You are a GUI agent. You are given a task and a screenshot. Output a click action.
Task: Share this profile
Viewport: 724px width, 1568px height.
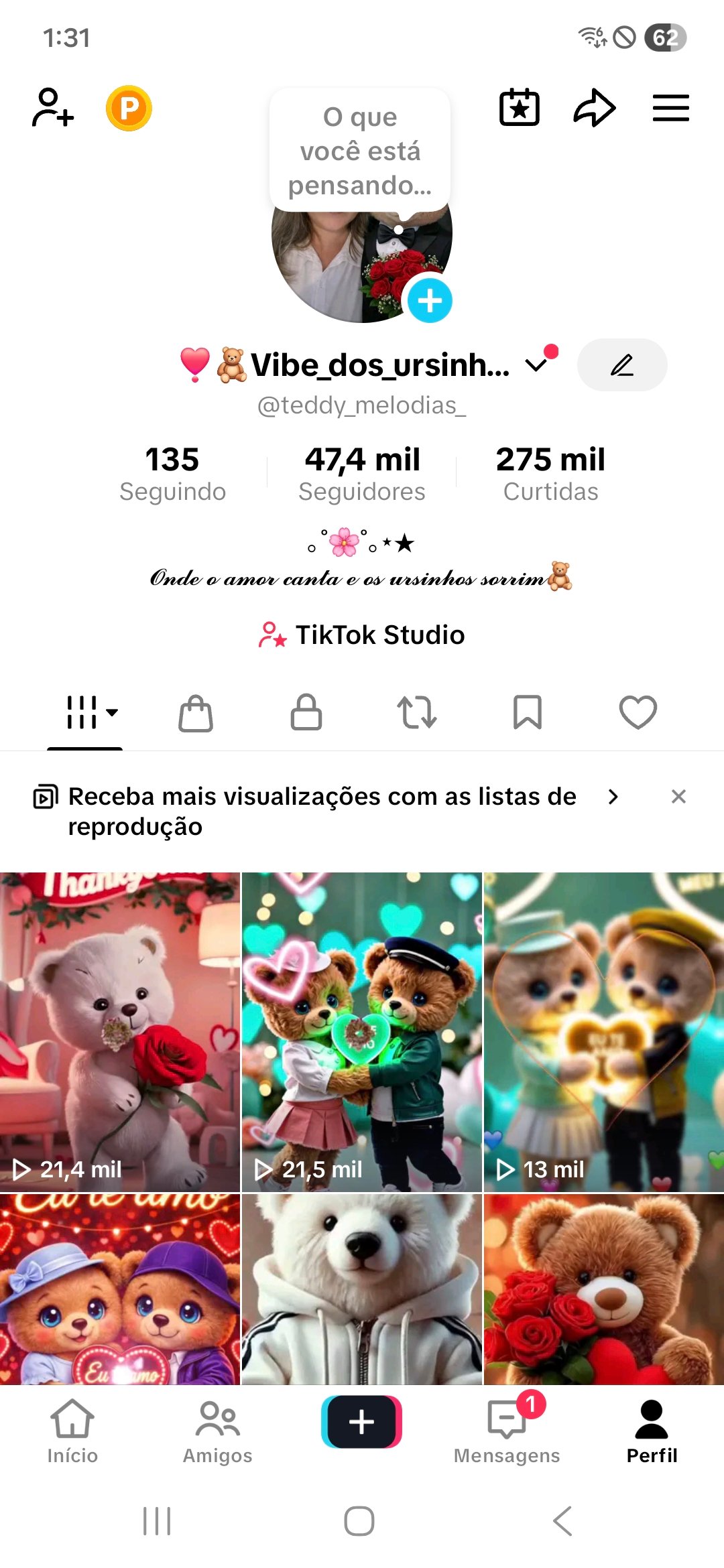click(x=594, y=108)
